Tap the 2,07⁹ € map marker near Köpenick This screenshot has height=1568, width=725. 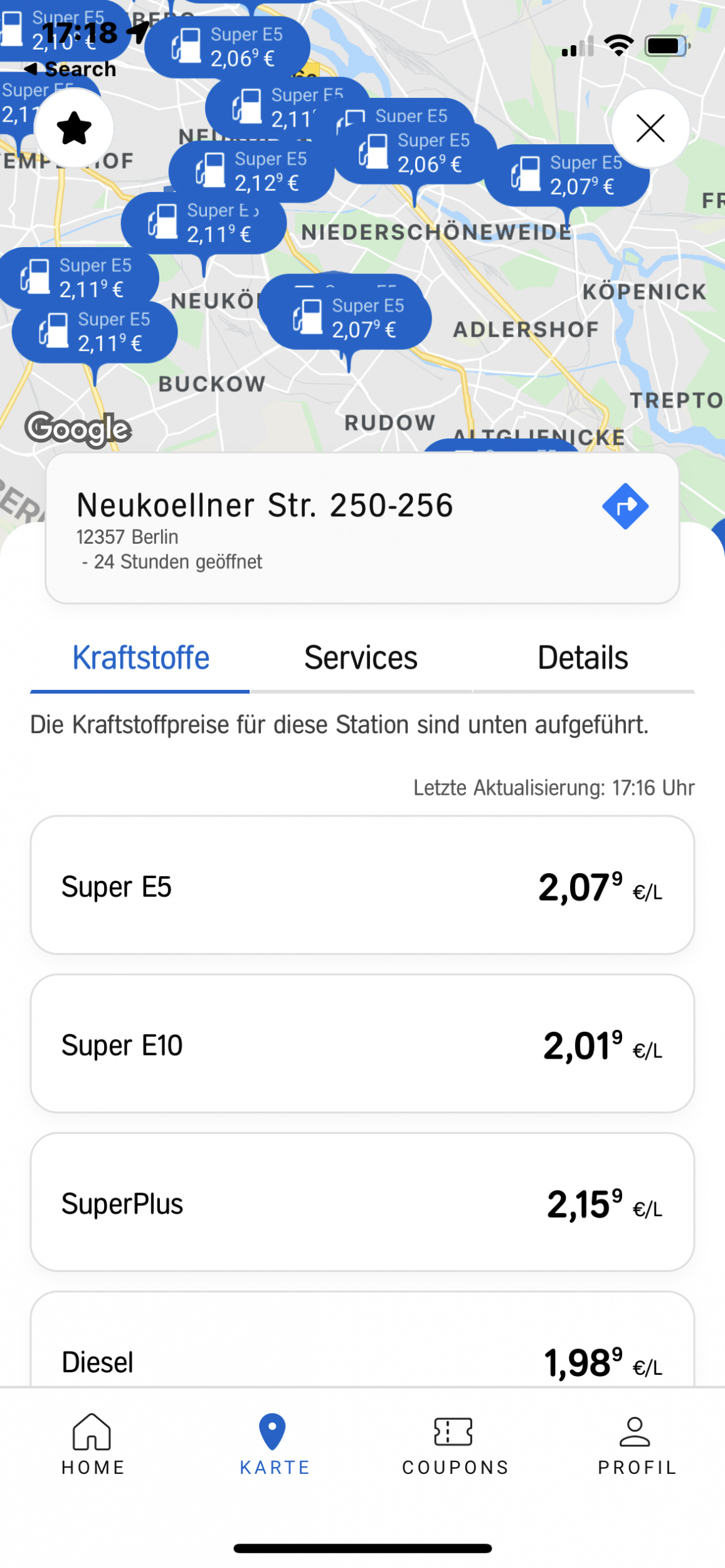[568, 176]
